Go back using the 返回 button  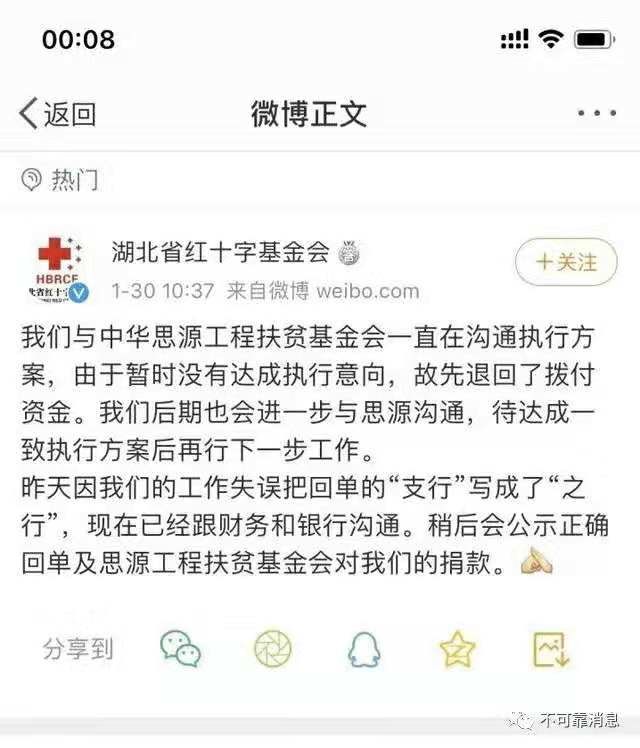pyautogui.click(x=58, y=114)
